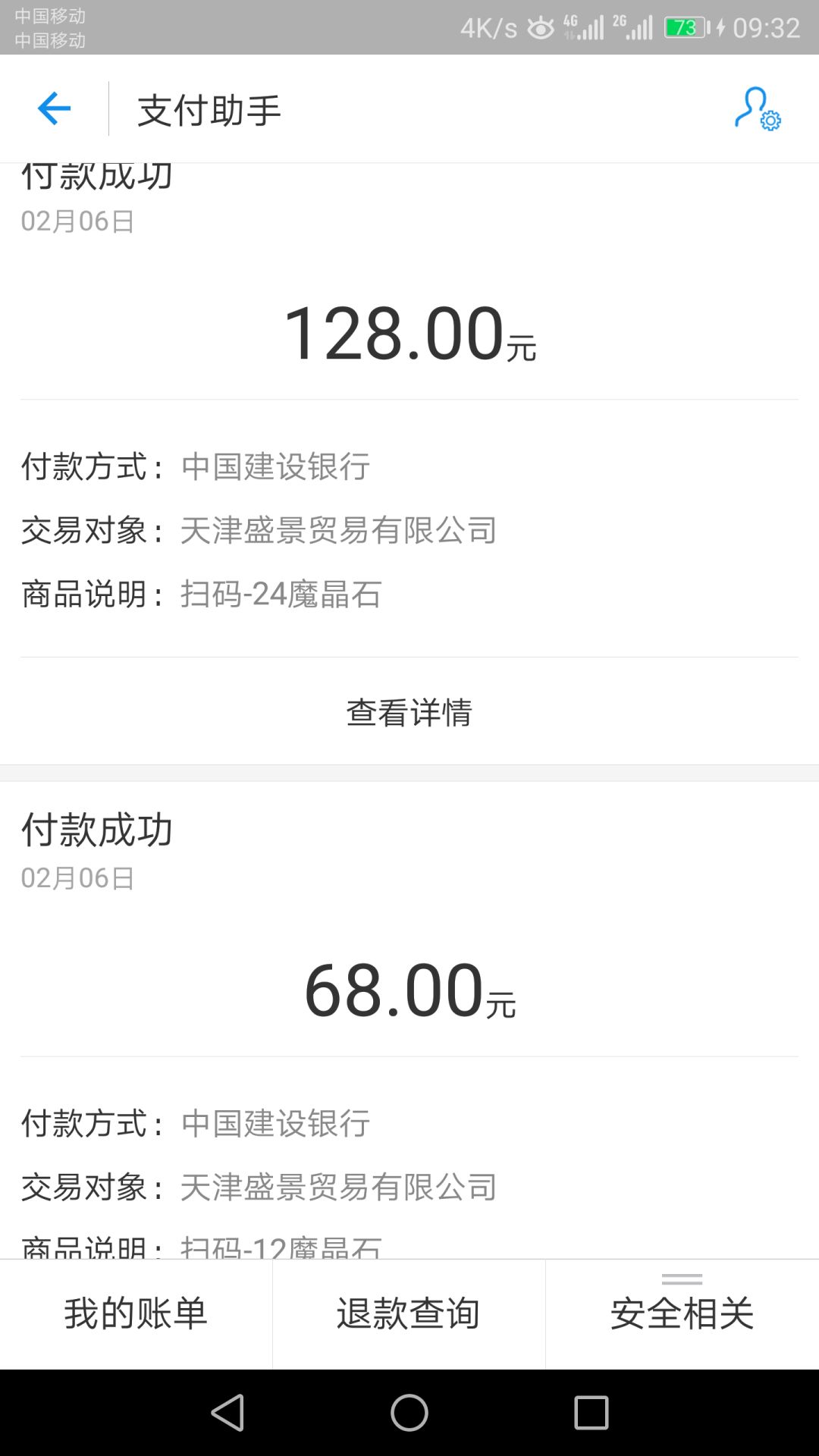Tap the eye icon in the status bar
Viewport: 819px width, 1456px height.
pos(541,27)
